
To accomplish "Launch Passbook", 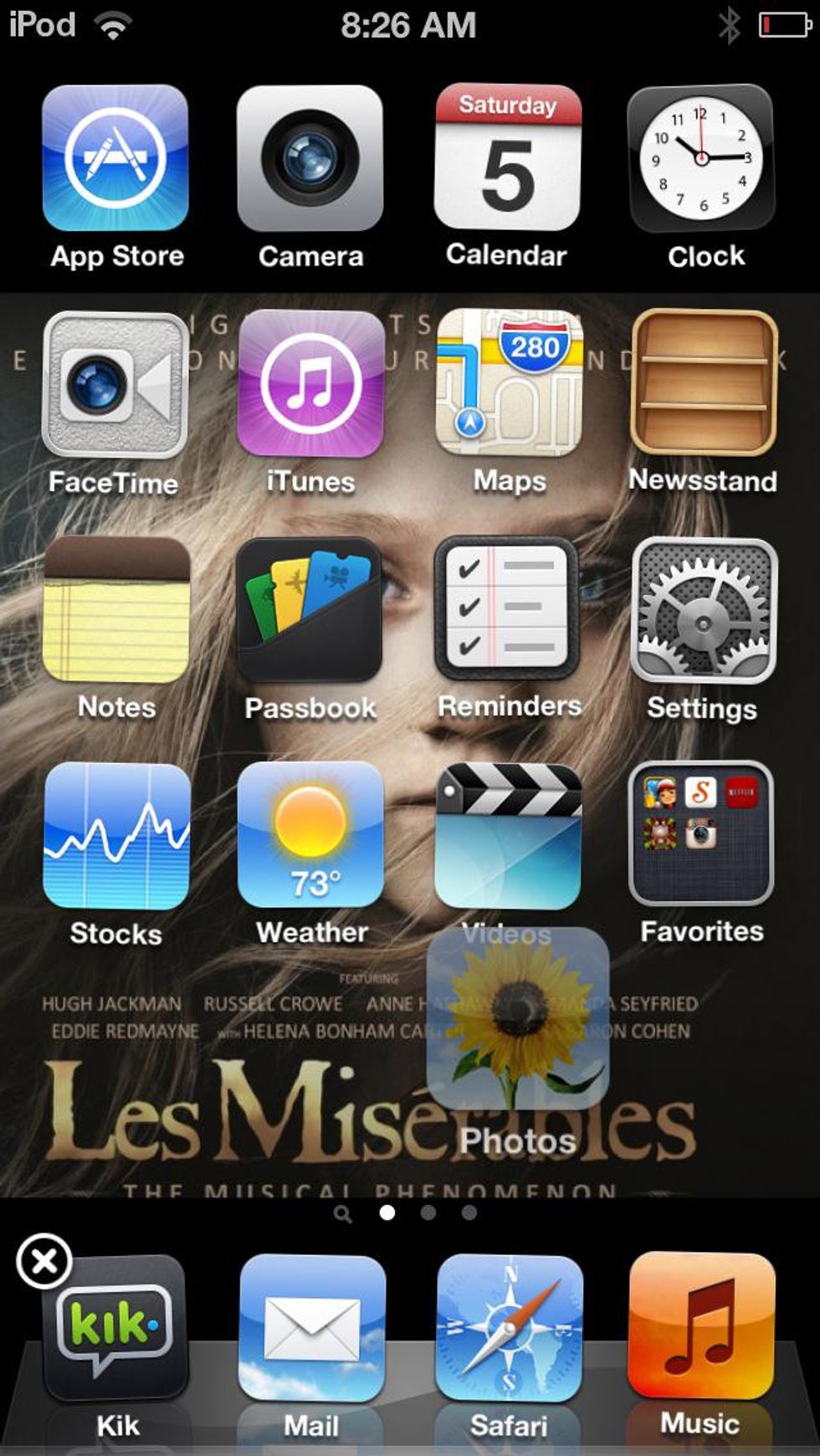I will point(310,610).
